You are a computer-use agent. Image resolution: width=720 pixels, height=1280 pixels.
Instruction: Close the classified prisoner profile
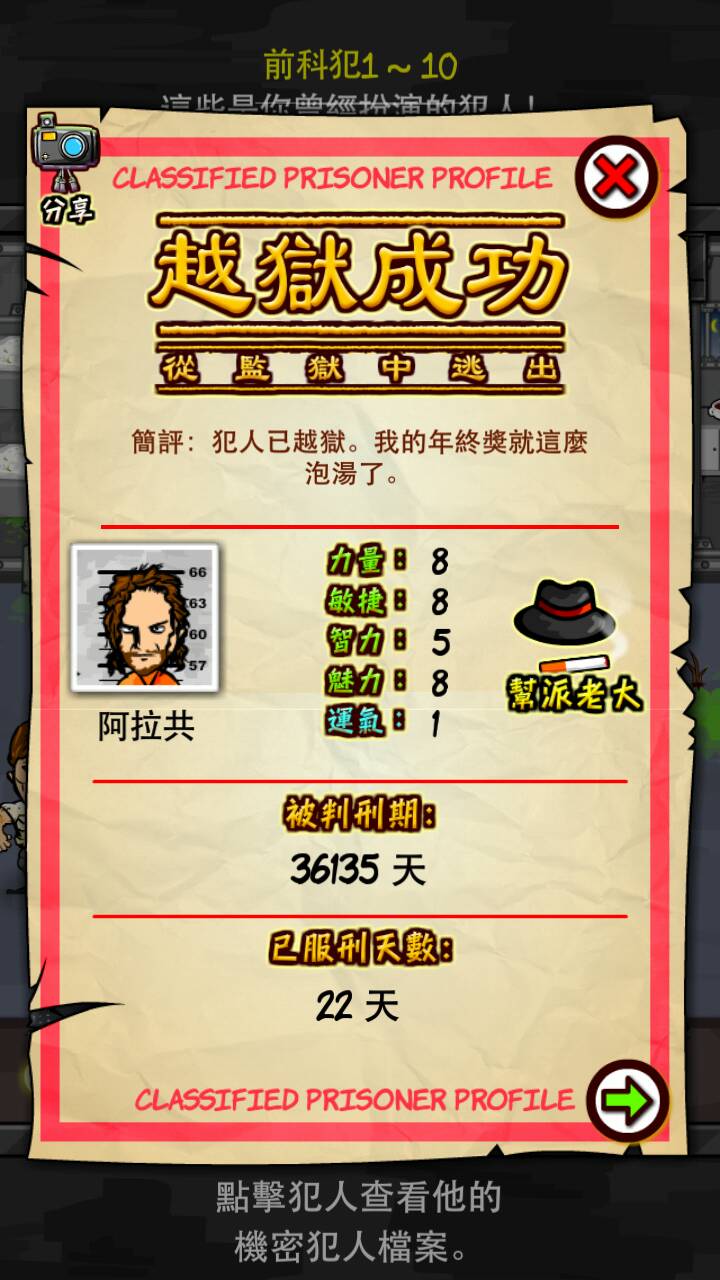point(616,178)
